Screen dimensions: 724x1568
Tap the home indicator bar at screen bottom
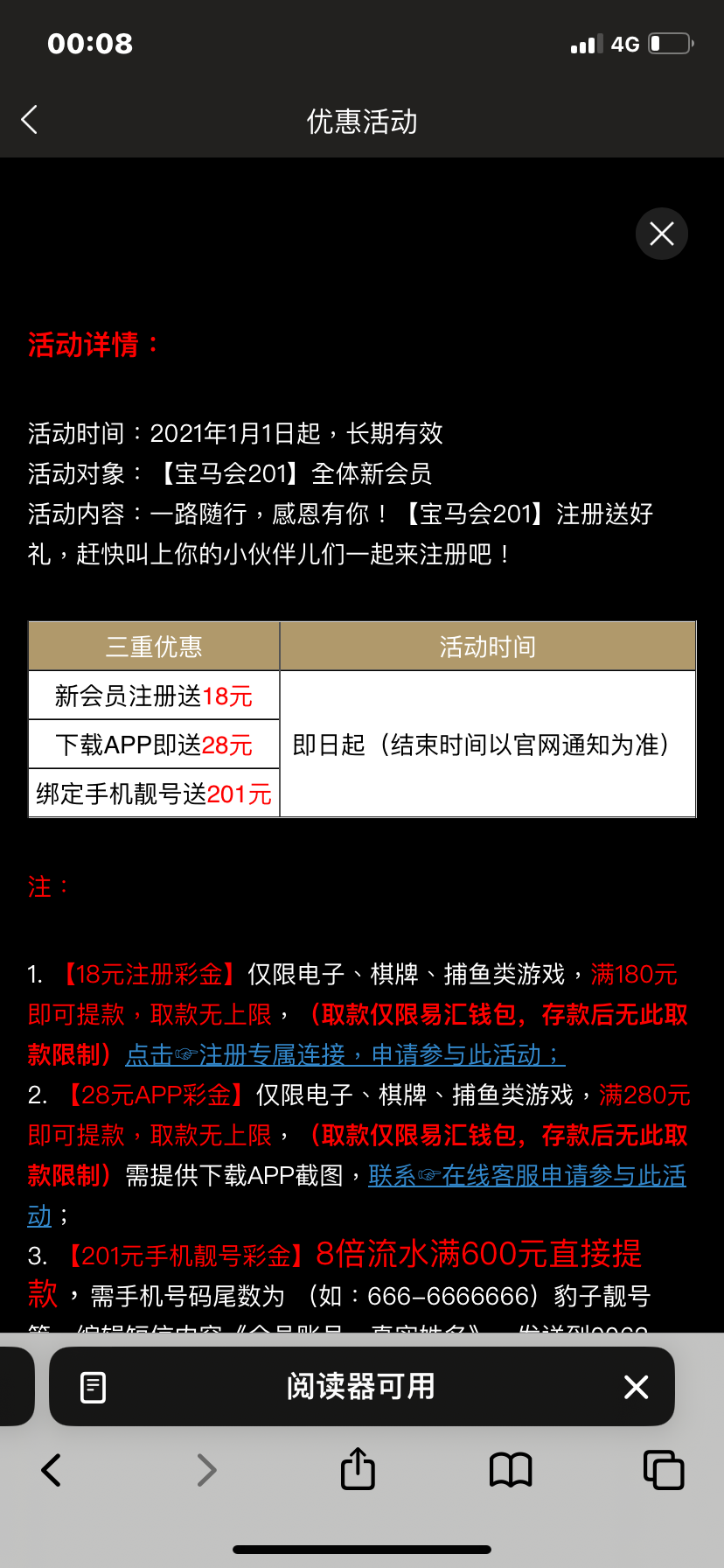point(362,1549)
